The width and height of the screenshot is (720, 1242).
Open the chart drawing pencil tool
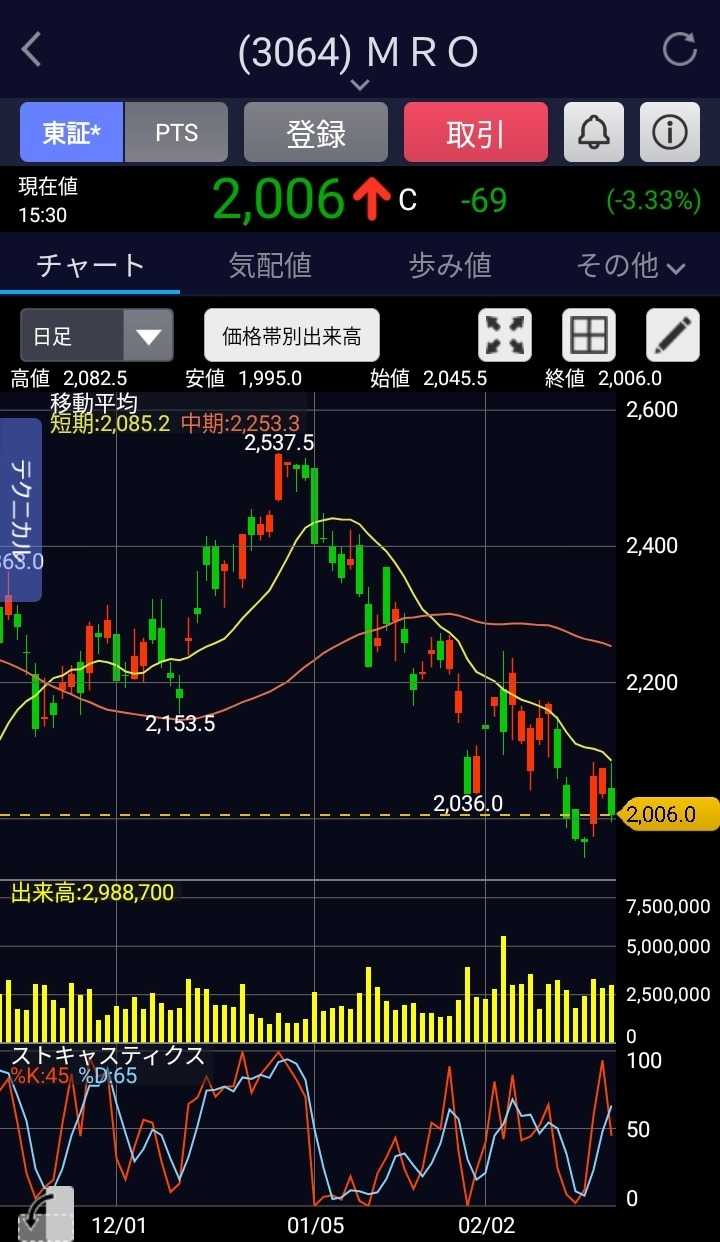672,335
